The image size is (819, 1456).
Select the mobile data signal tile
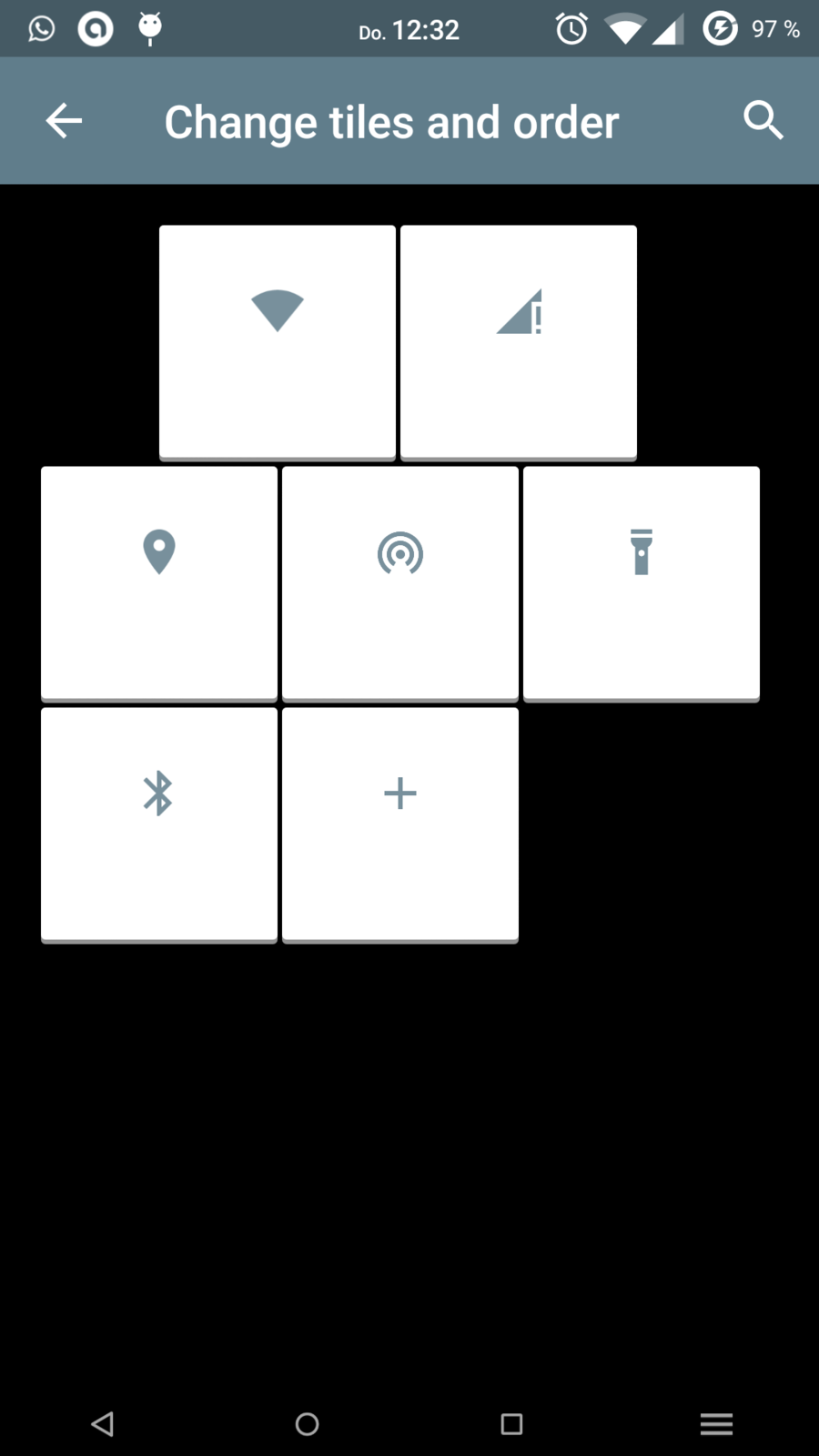519,342
